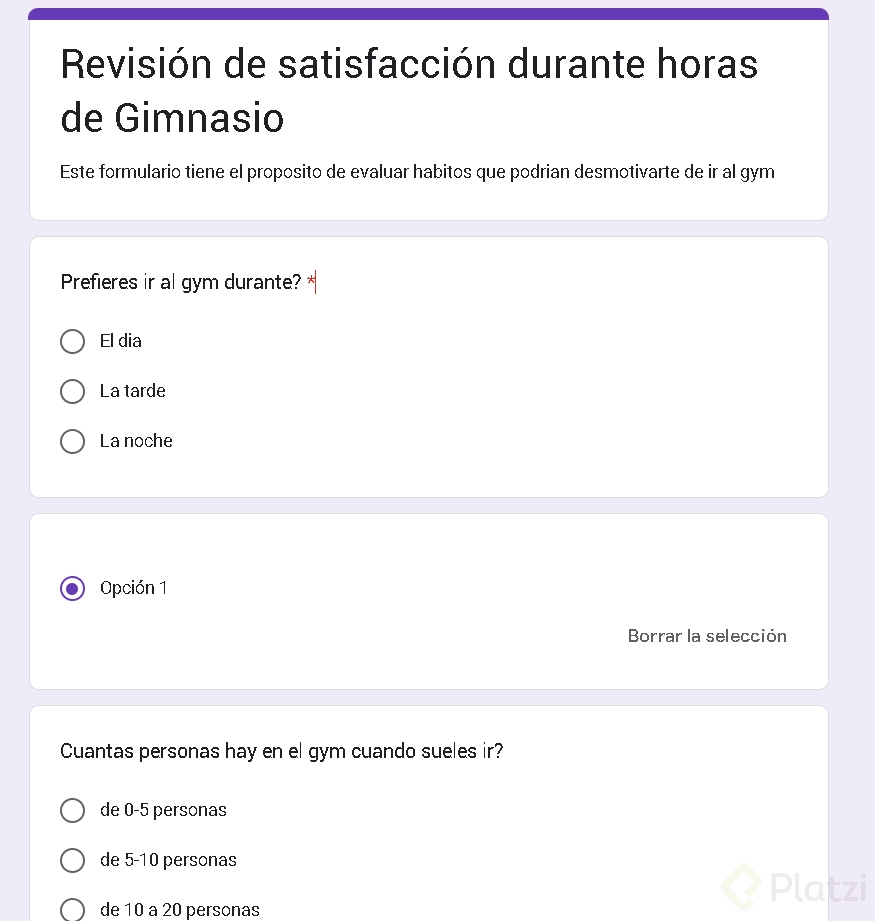Select 'de 0-5 personas'
The height and width of the screenshot is (921, 875).
click(x=73, y=810)
